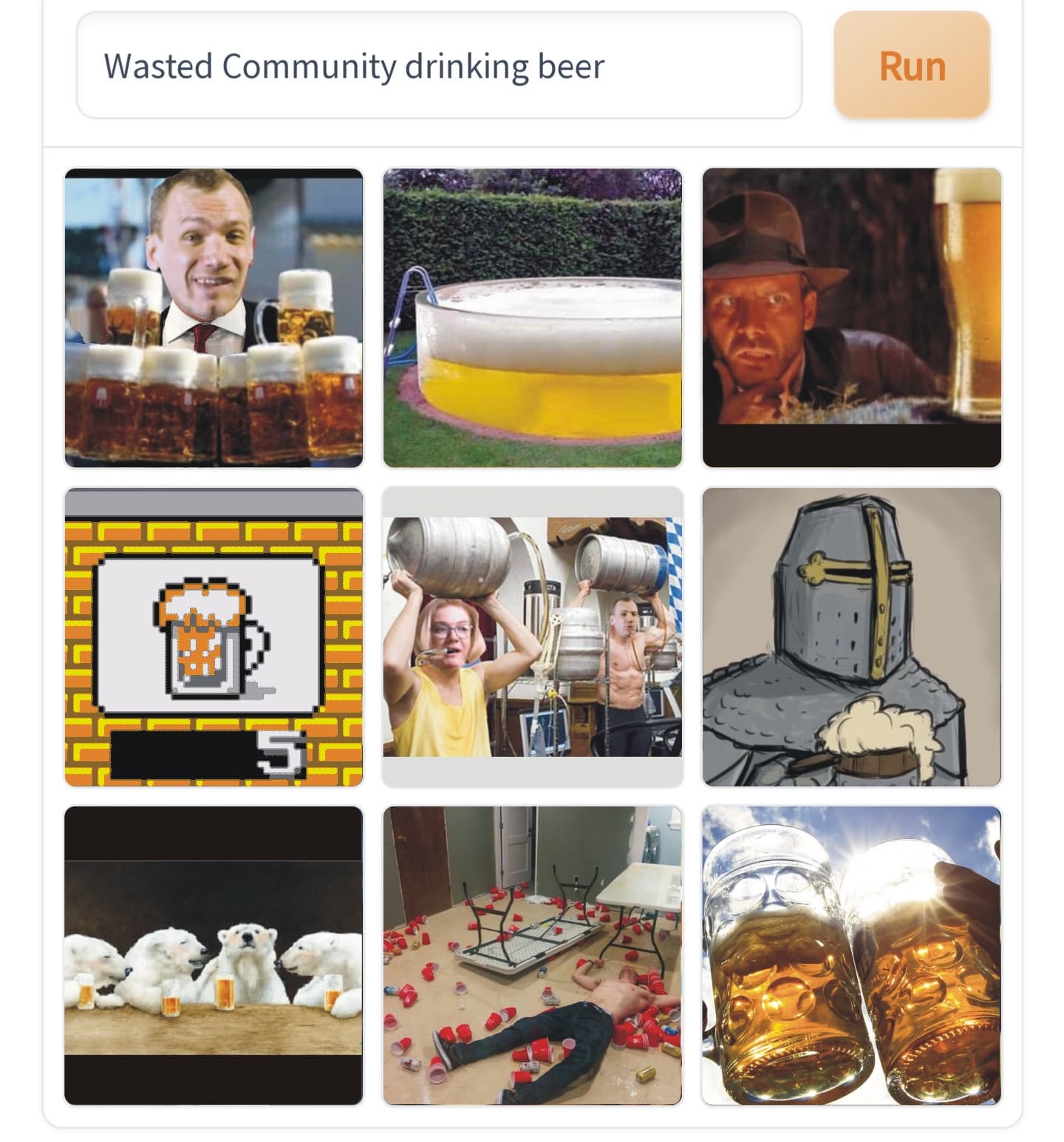
Task: View the polar bears with beer image
Action: (x=214, y=955)
